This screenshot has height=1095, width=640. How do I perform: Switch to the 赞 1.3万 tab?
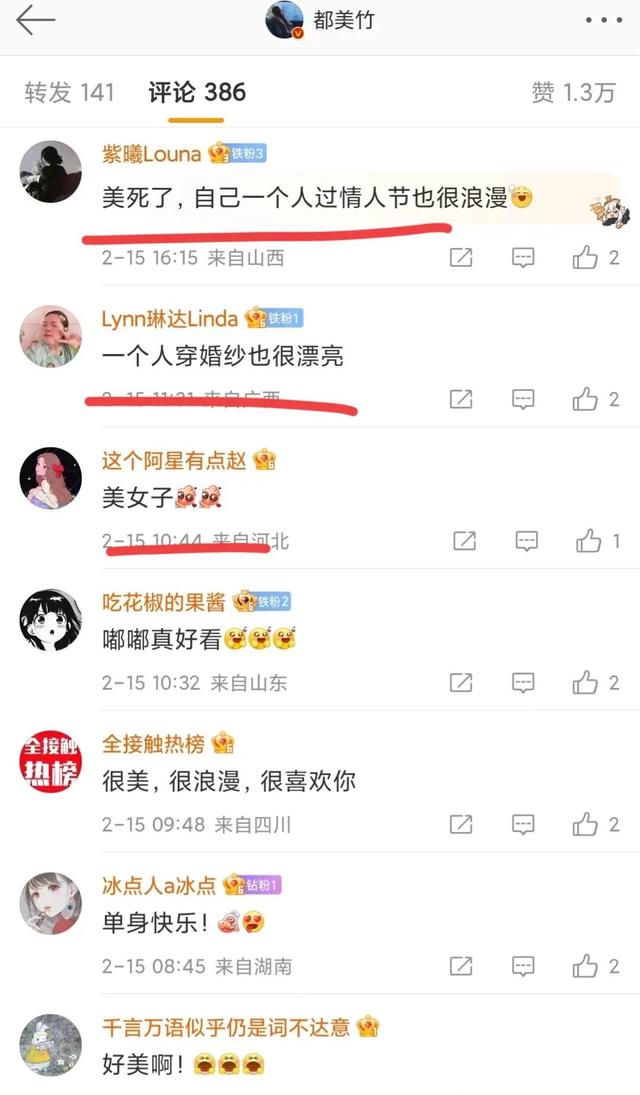click(x=573, y=93)
